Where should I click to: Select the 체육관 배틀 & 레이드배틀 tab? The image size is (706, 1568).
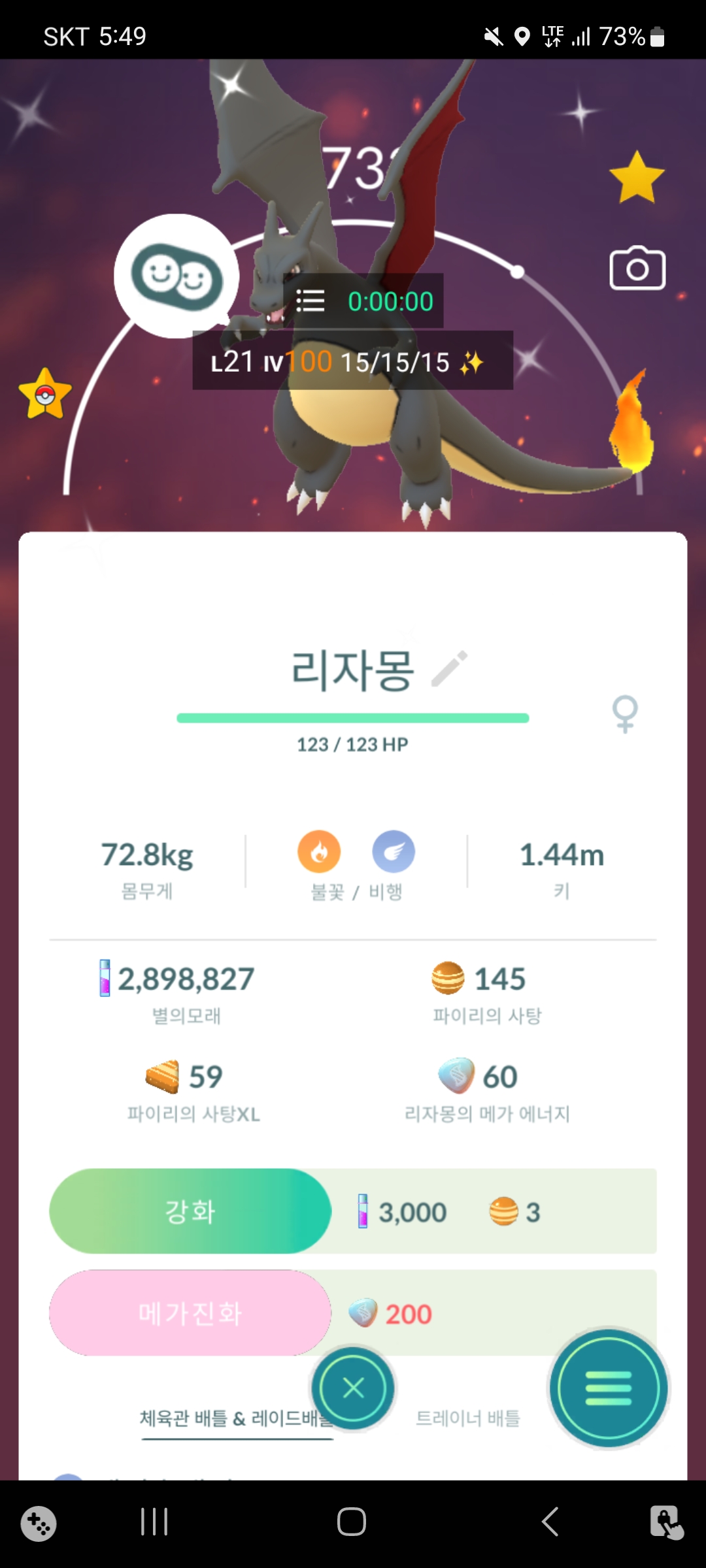[236, 1418]
